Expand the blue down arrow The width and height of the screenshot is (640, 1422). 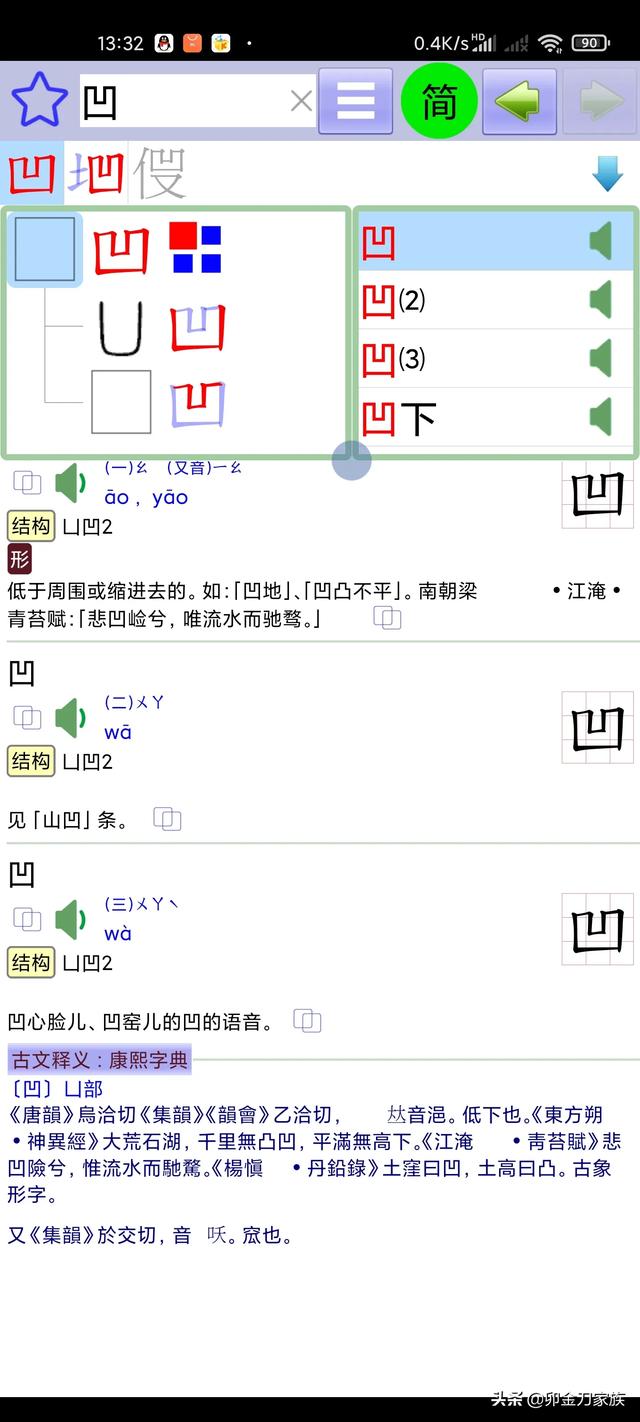[607, 174]
